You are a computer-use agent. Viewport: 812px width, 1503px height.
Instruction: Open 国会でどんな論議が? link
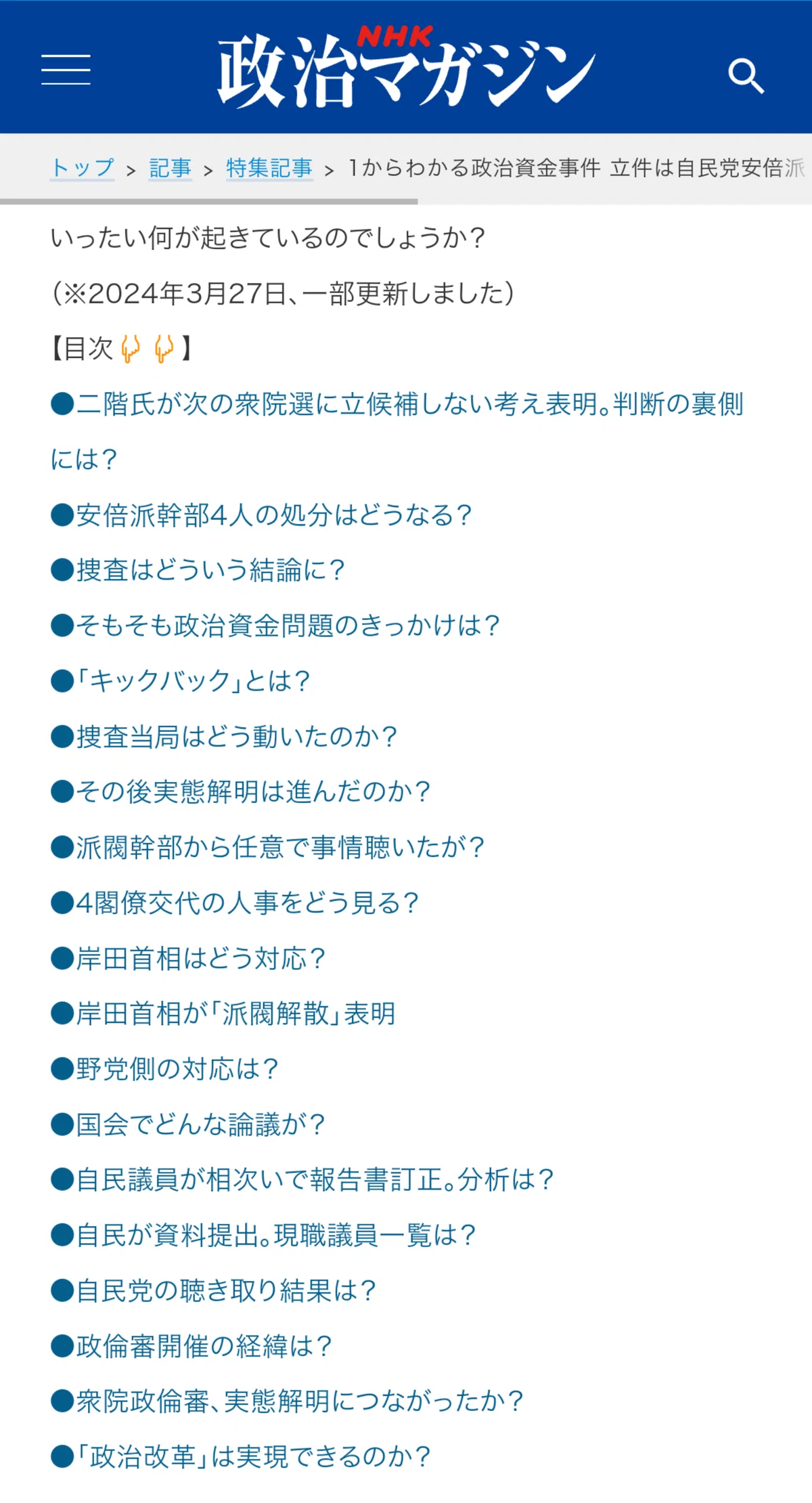[x=188, y=1125]
